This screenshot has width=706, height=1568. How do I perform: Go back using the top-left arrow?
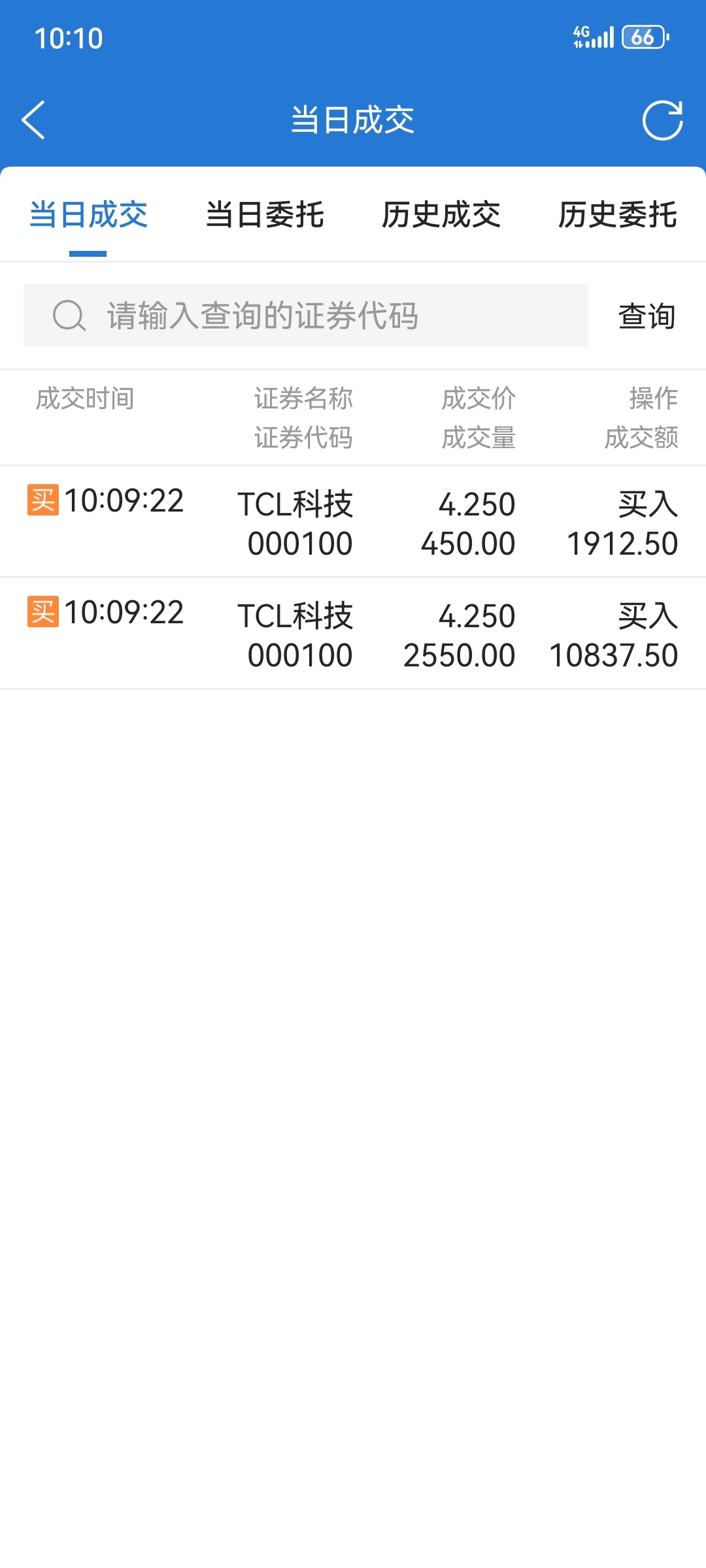click(x=34, y=120)
